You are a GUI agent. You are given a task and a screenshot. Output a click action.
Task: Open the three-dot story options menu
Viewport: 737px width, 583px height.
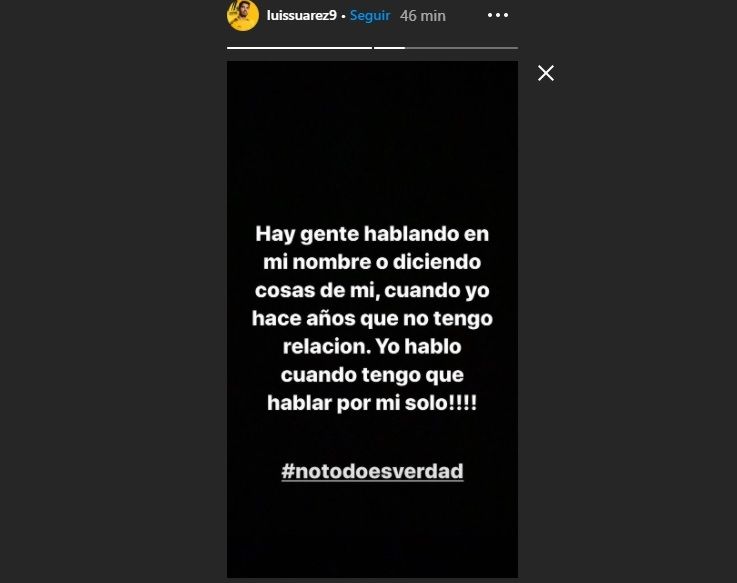[x=497, y=16]
